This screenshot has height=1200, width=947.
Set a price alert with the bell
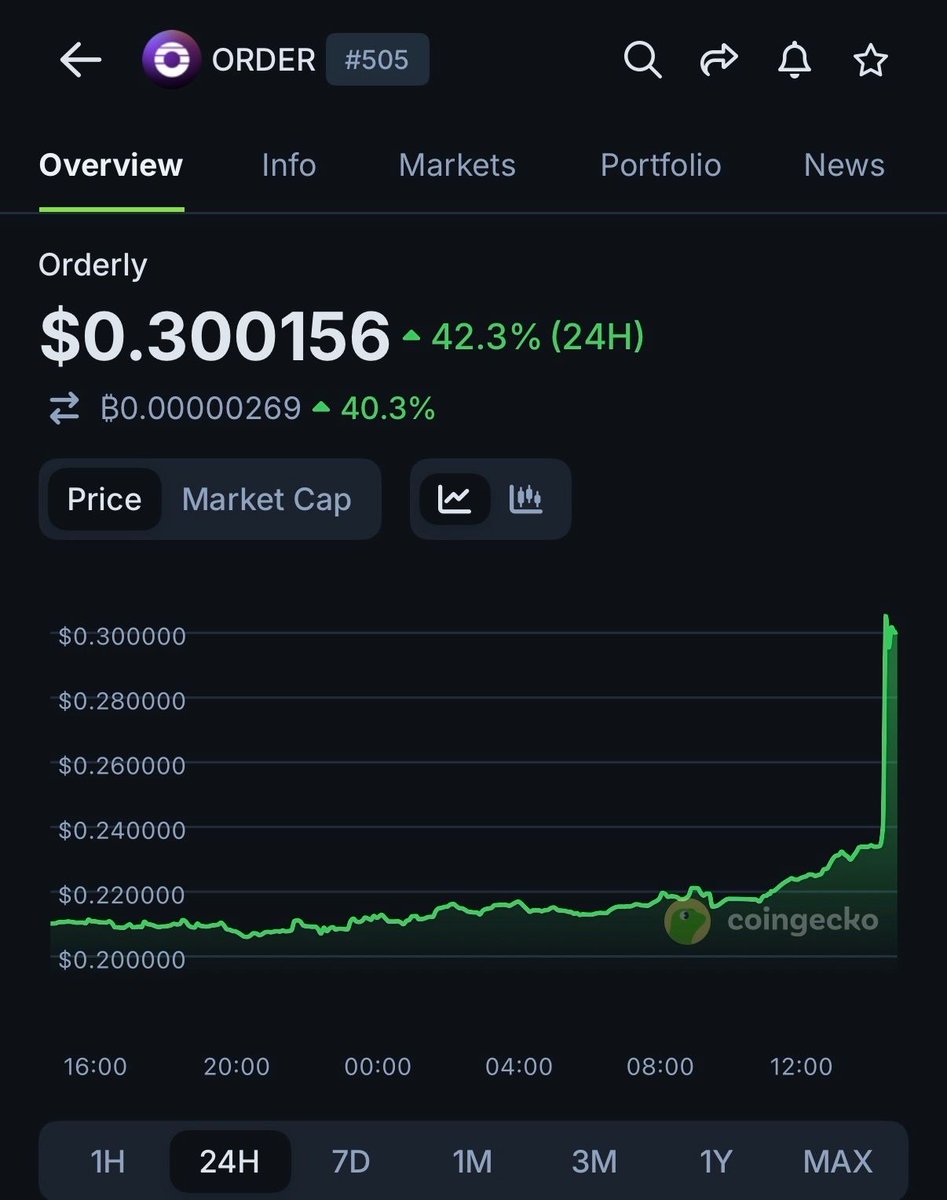tap(794, 61)
